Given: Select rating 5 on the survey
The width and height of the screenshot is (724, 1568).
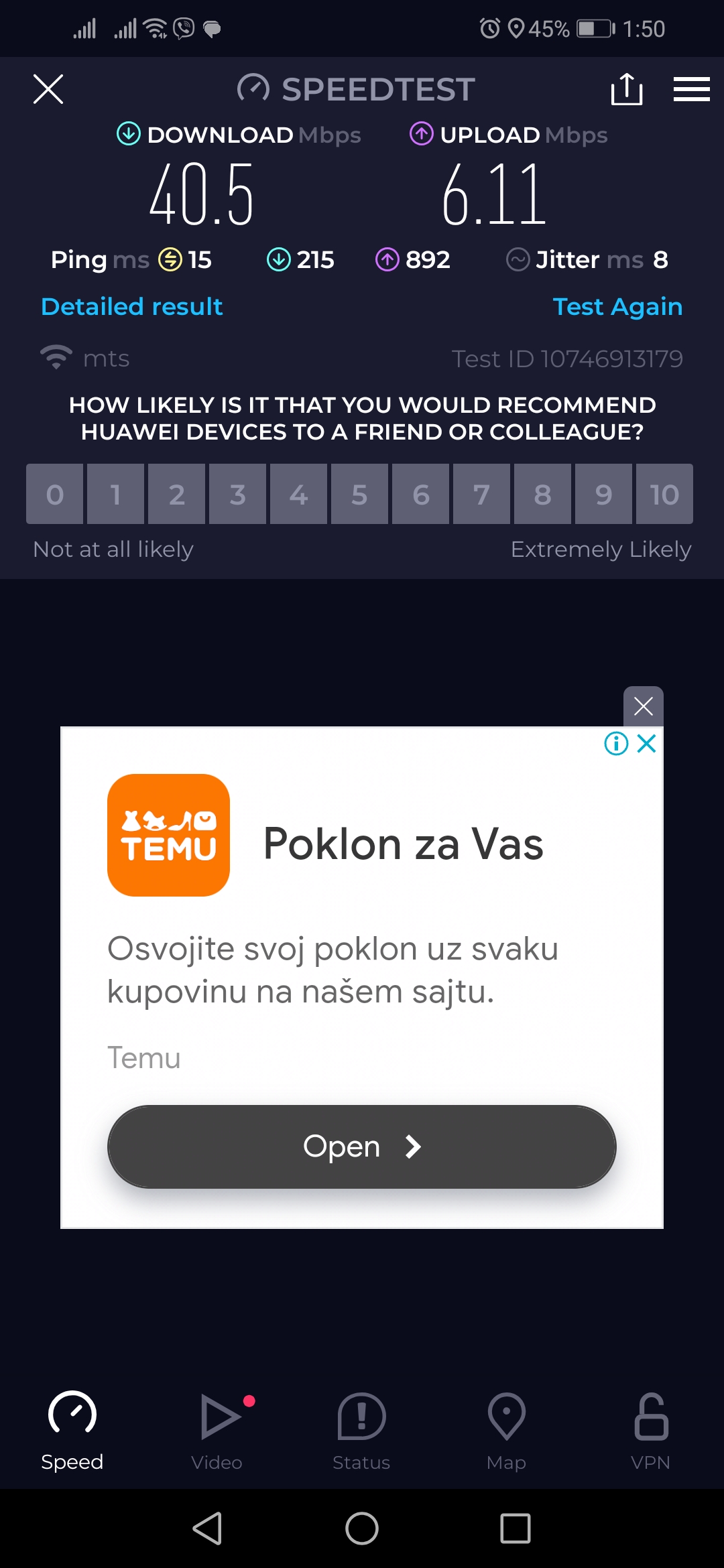Looking at the screenshot, I should point(359,494).
